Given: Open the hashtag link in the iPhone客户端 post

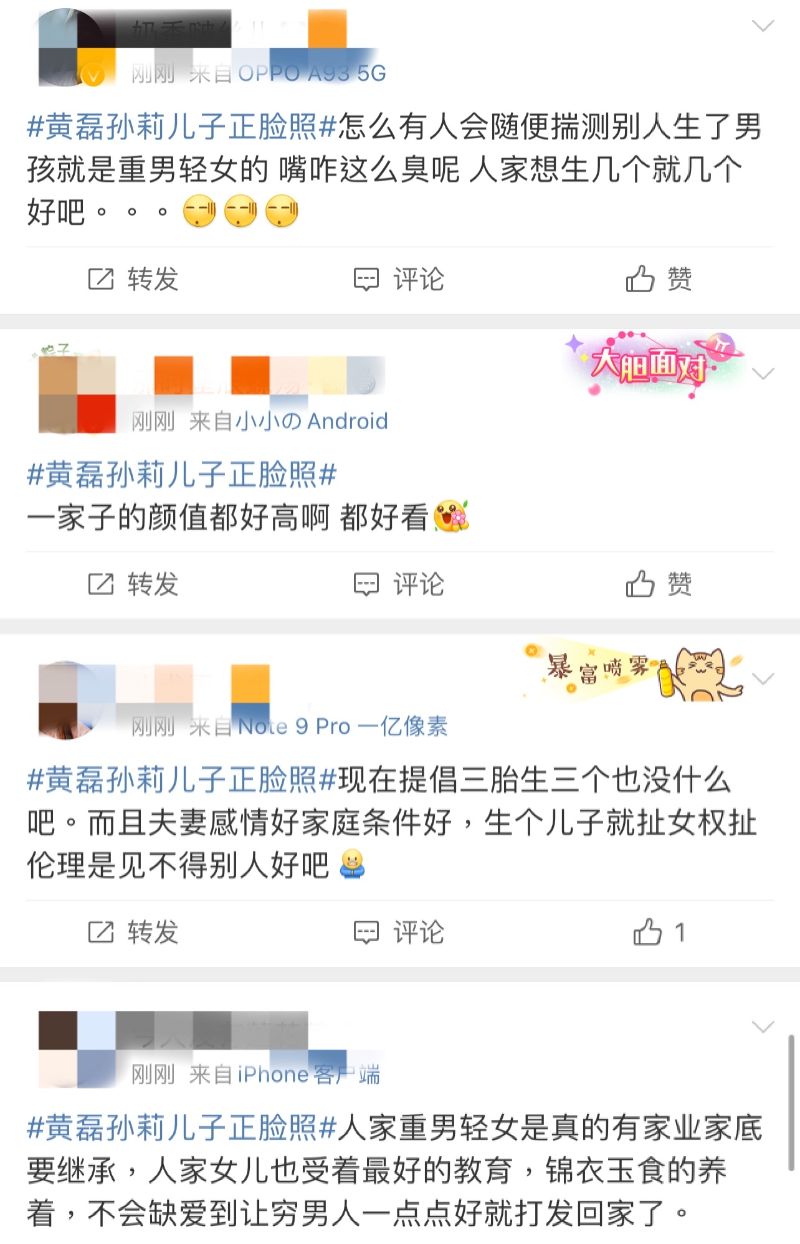Looking at the screenshot, I should 183,1128.
